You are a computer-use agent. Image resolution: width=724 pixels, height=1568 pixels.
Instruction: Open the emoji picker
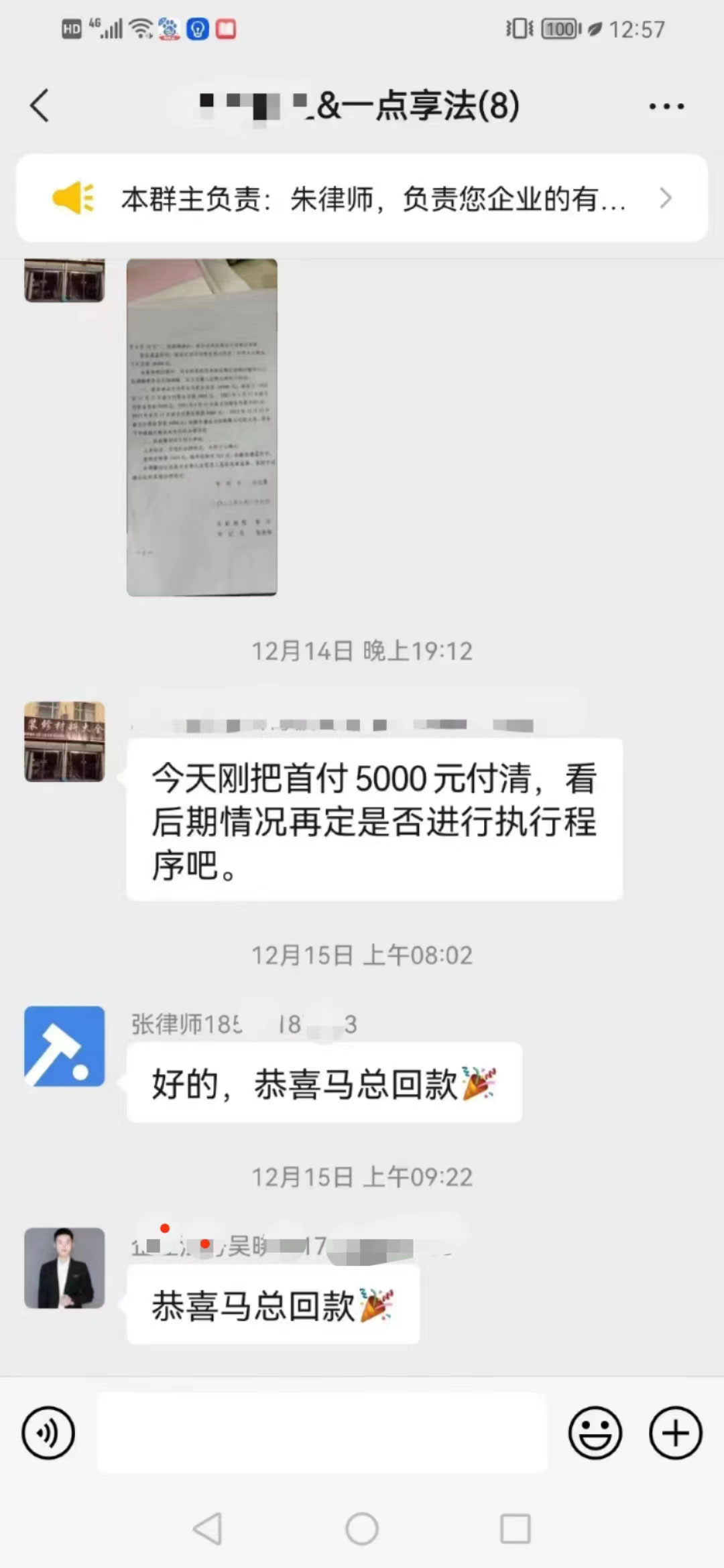pos(595,1433)
